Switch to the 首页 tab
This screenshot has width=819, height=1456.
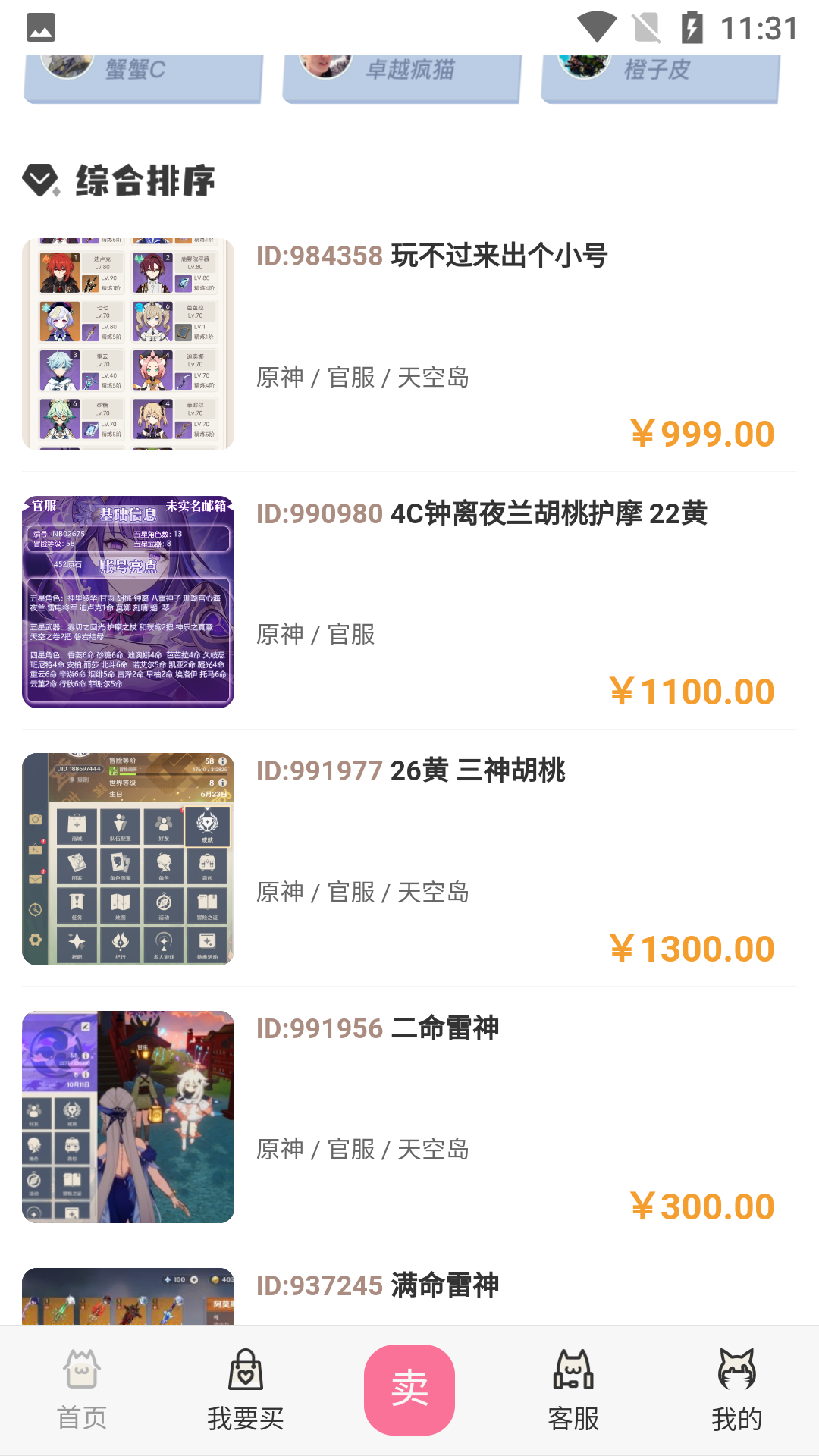[82, 1391]
